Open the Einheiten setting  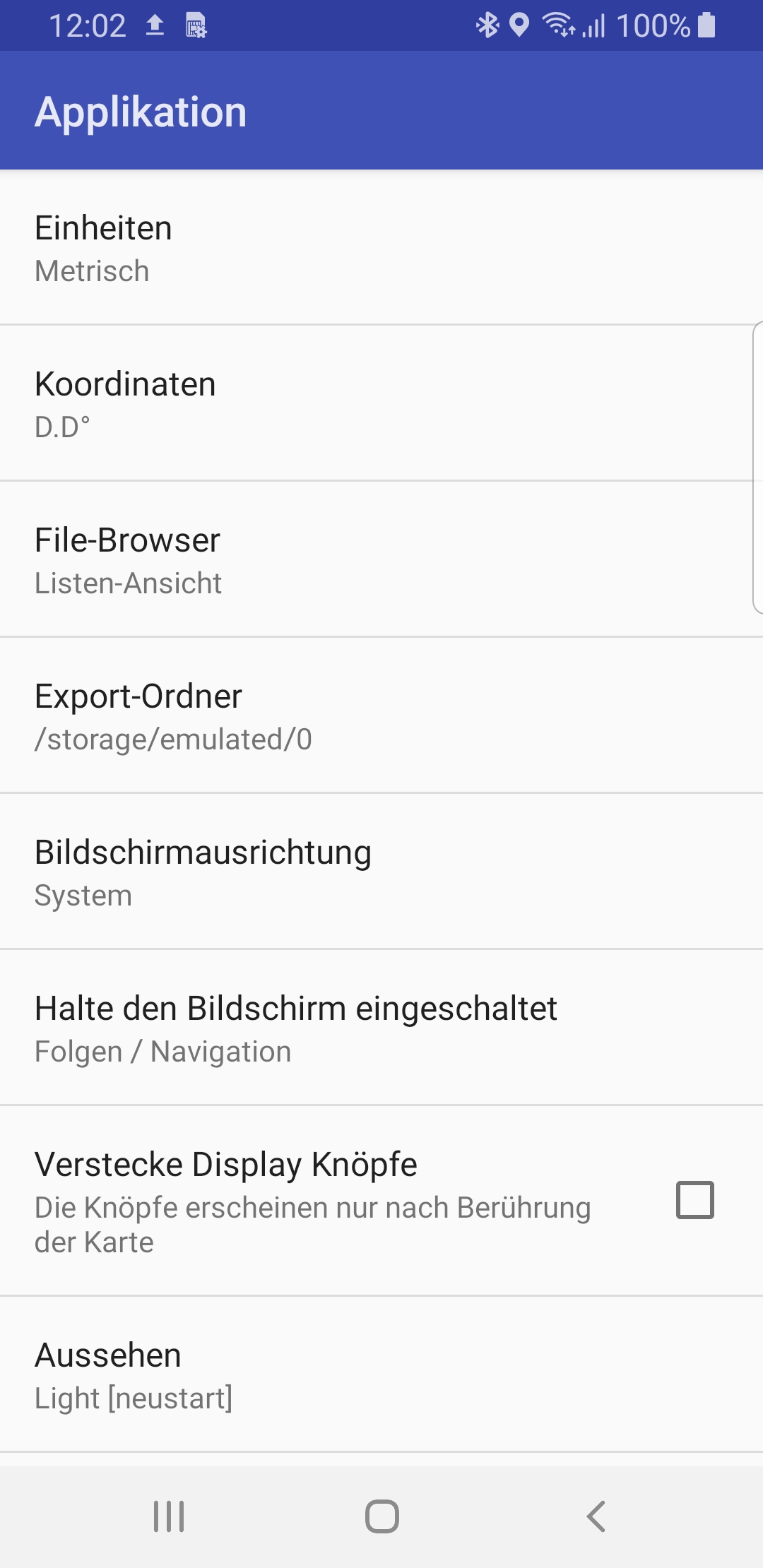[381, 248]
